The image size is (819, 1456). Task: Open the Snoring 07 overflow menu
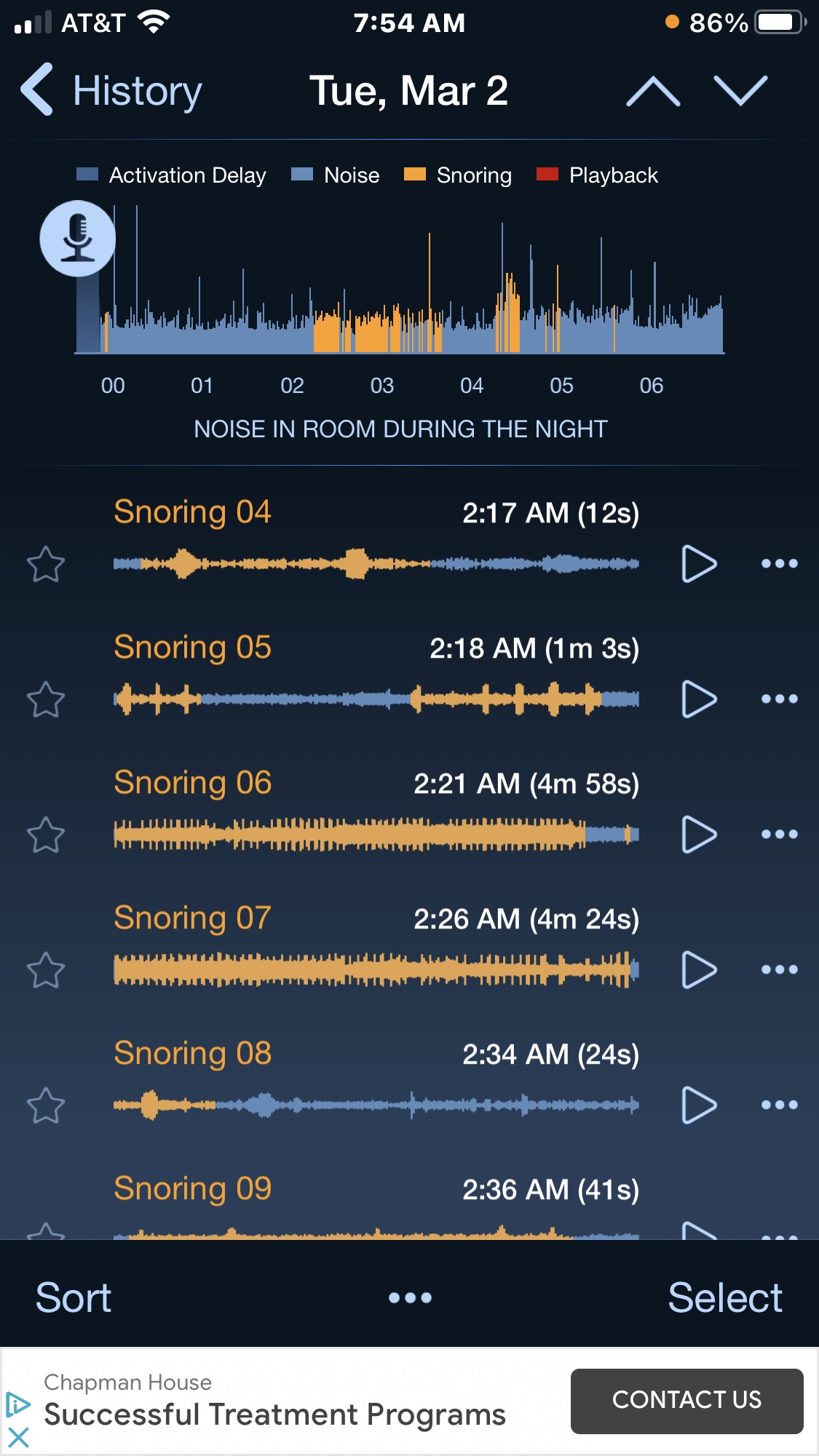click(x=779, y=970)
